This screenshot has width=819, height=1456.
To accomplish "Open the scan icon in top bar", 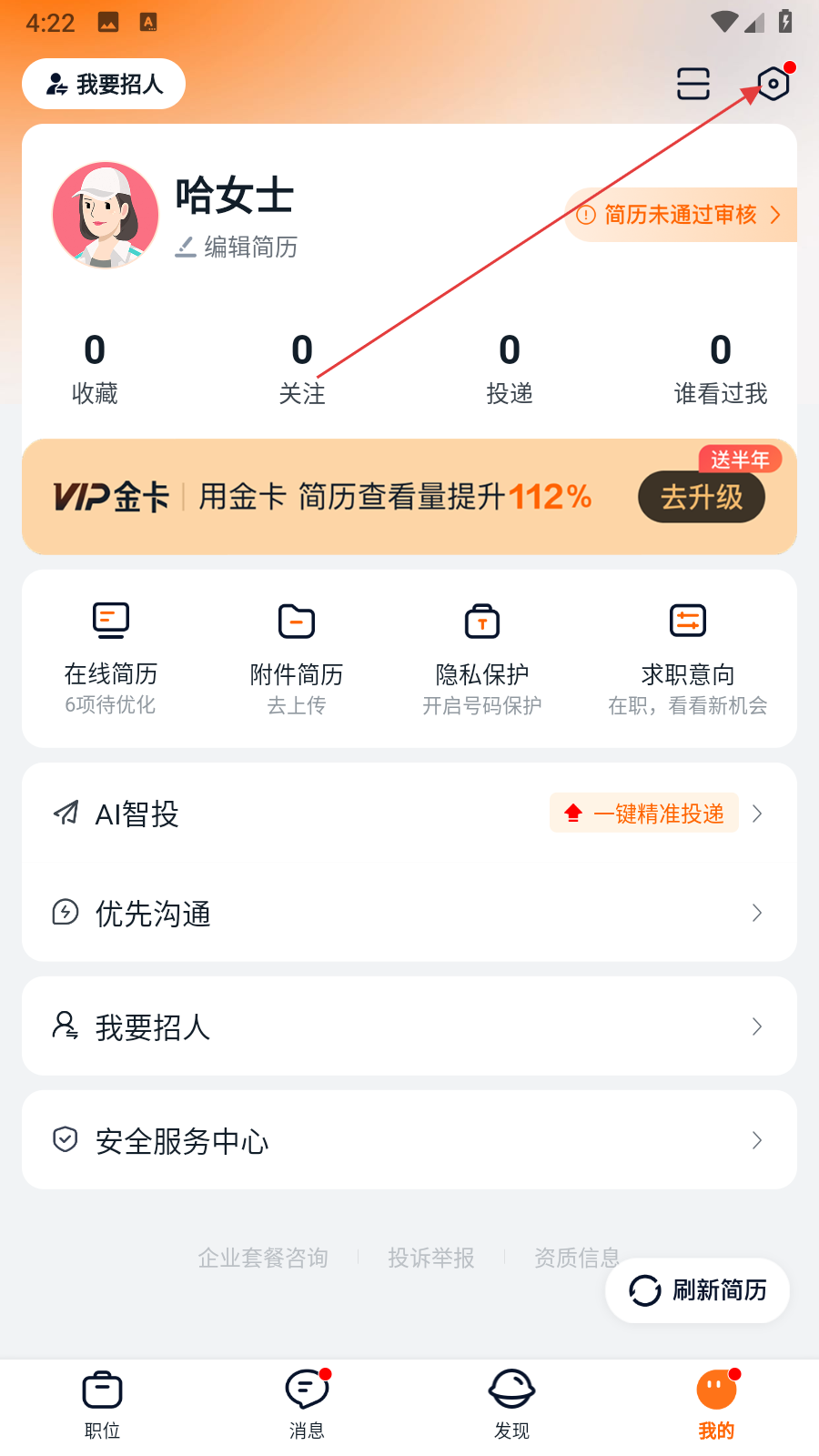I will coord(693,85).
